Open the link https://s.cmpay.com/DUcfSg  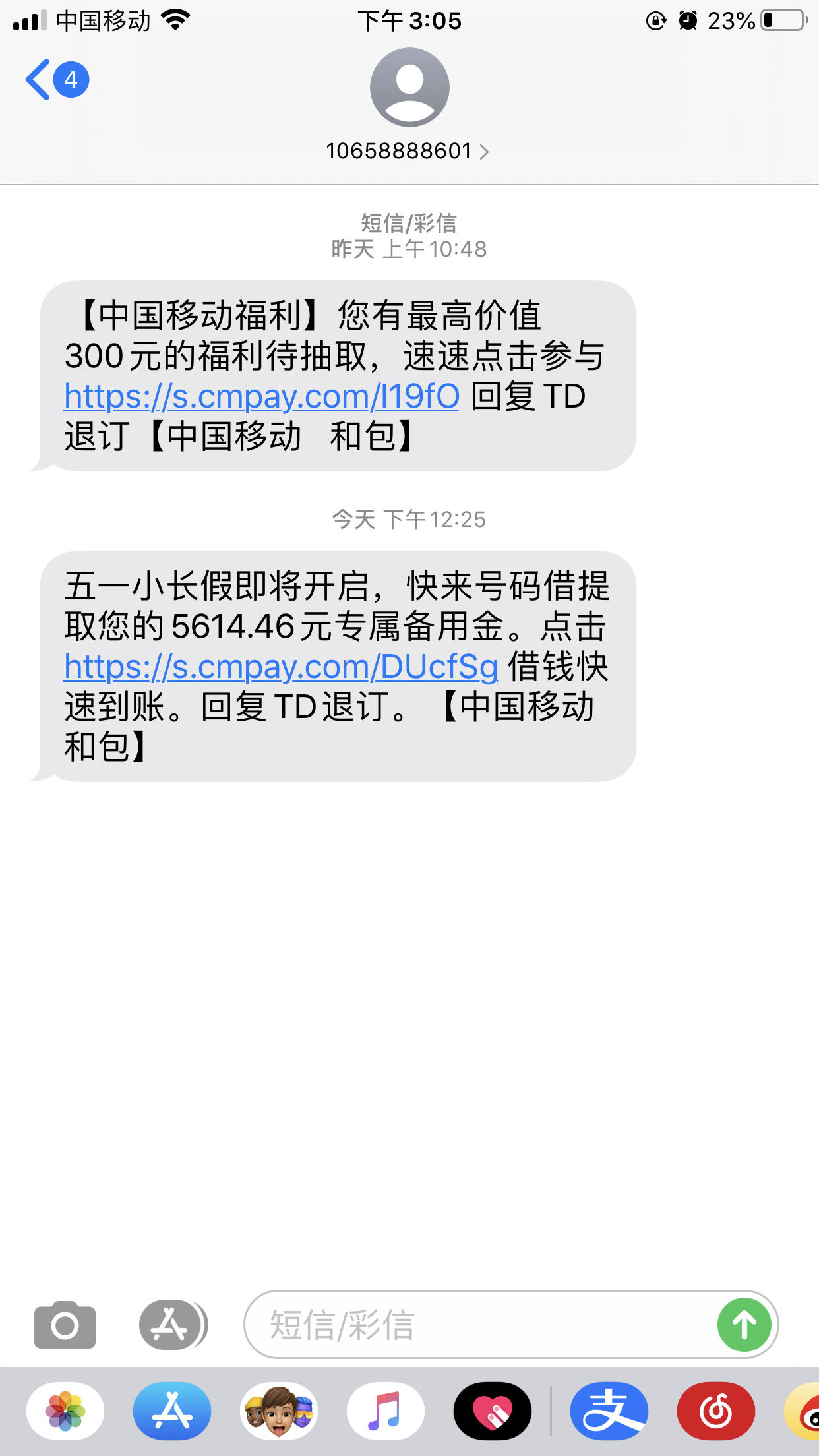pyautogui.click(x=281, y=667)
